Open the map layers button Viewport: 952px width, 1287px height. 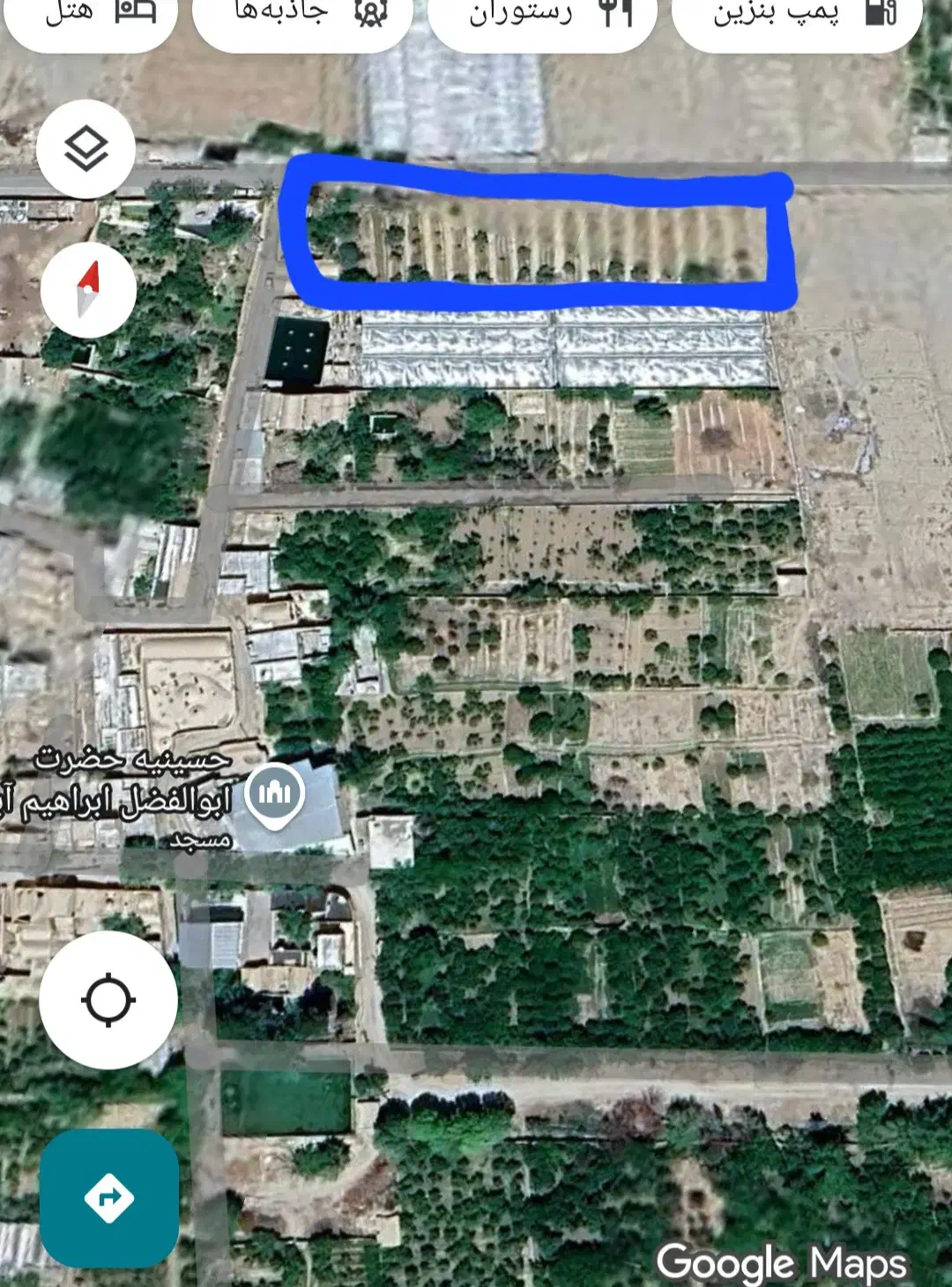86,148
